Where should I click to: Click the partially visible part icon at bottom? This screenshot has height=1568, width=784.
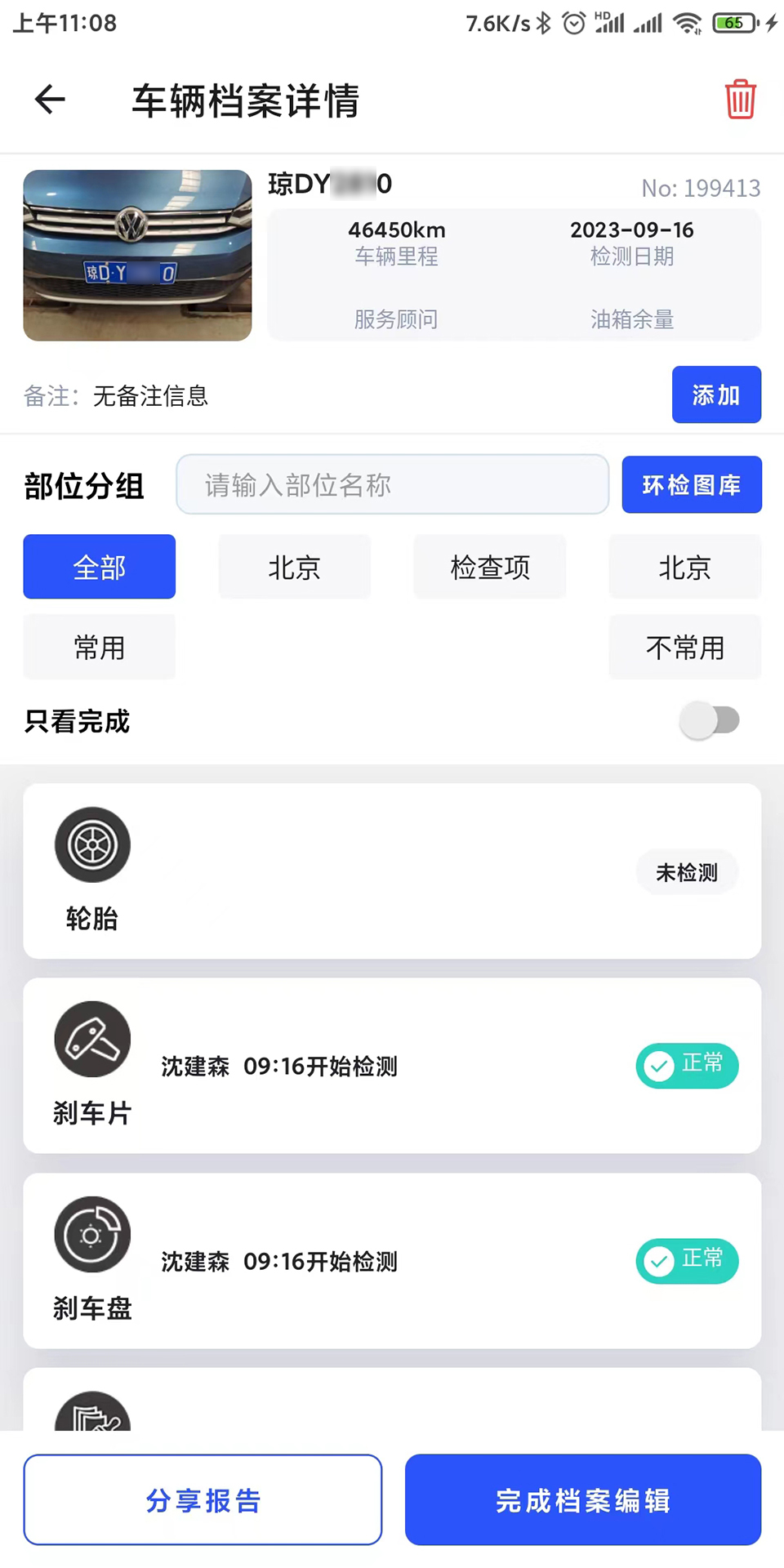pyautogui.click(x=91, y=1417)
